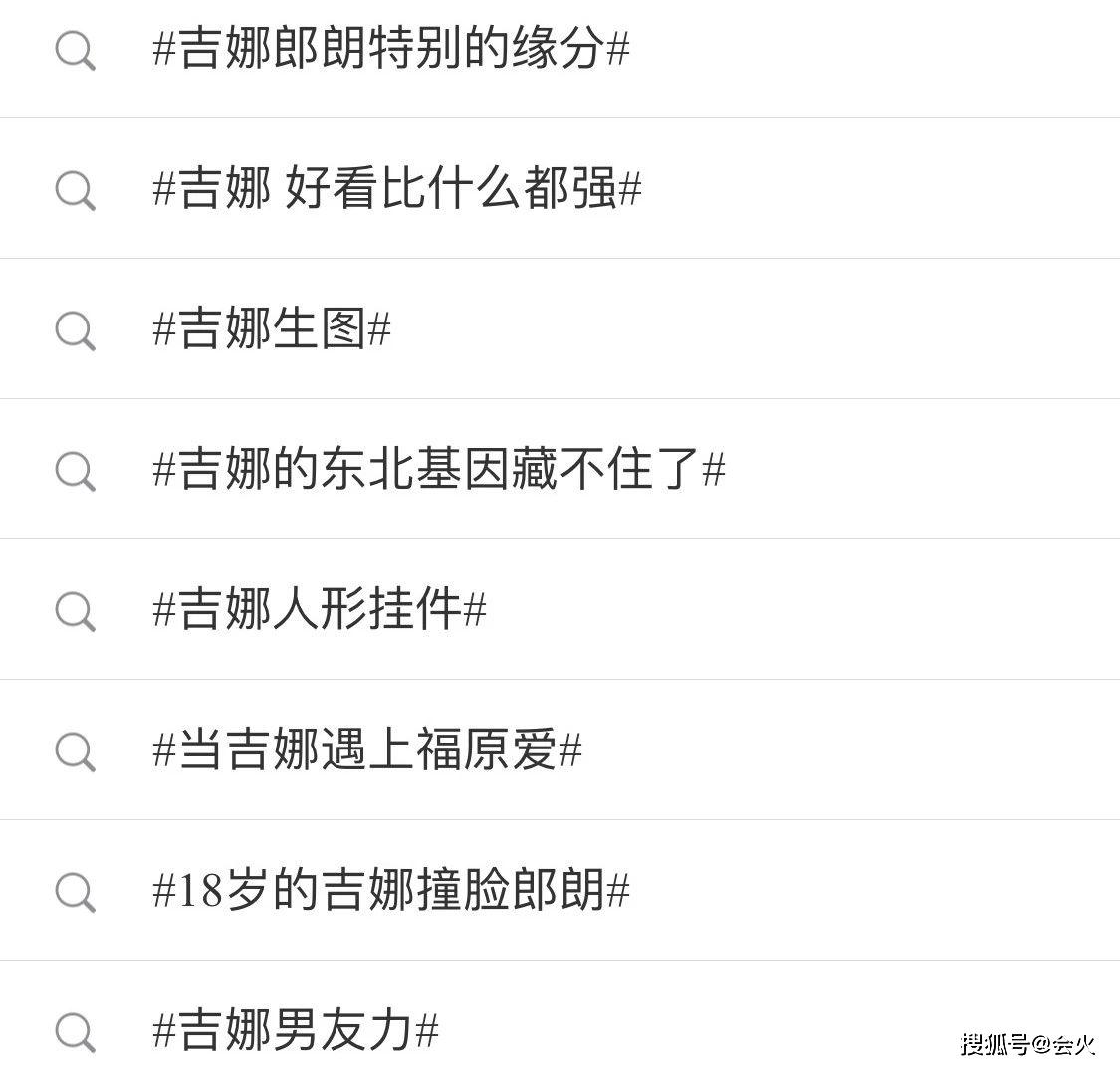
Task: Open the #18岁的吉娜撞脸郎朗# result
Action: 391,890
